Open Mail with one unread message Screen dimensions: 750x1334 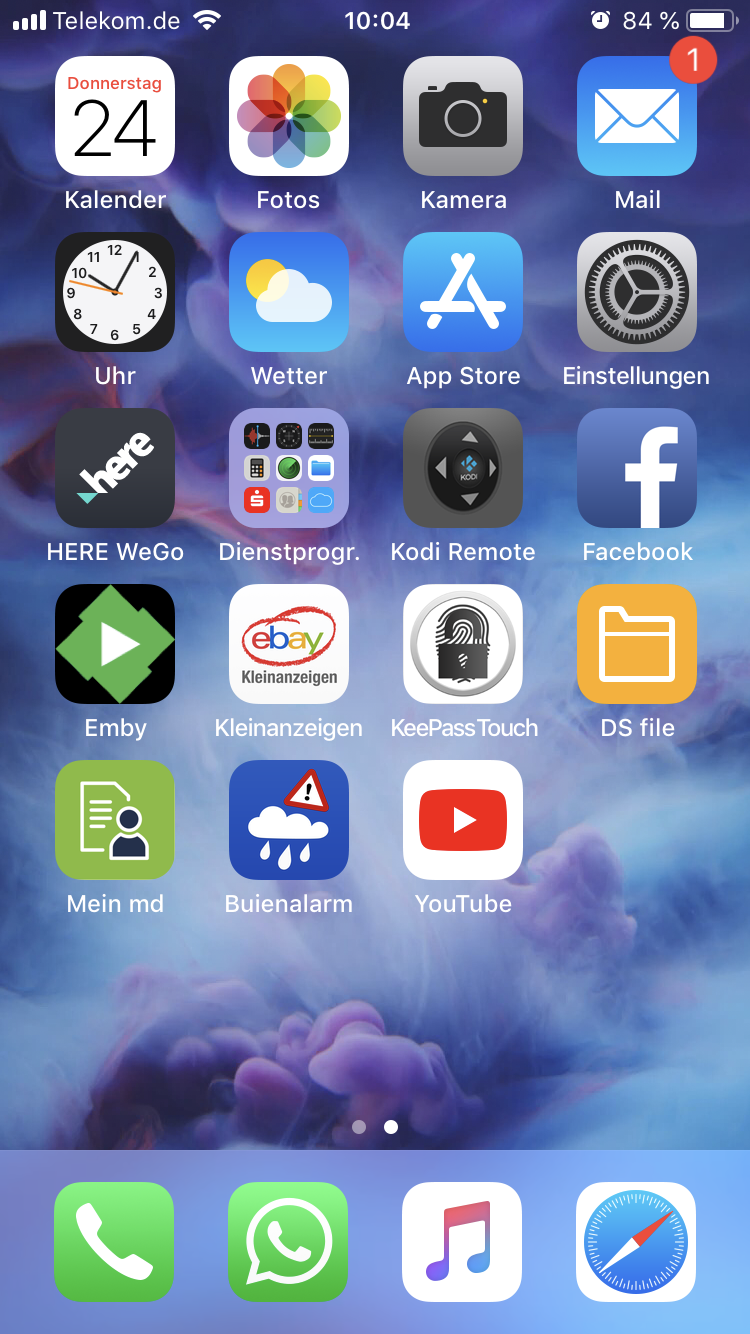637,116
